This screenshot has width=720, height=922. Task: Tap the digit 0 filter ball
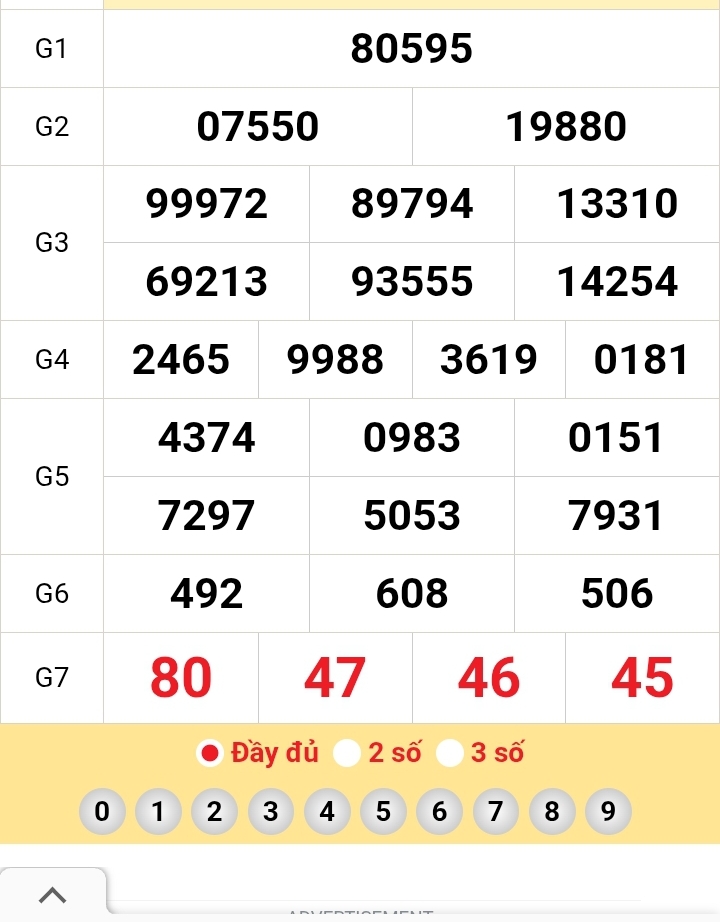[101, 812]
